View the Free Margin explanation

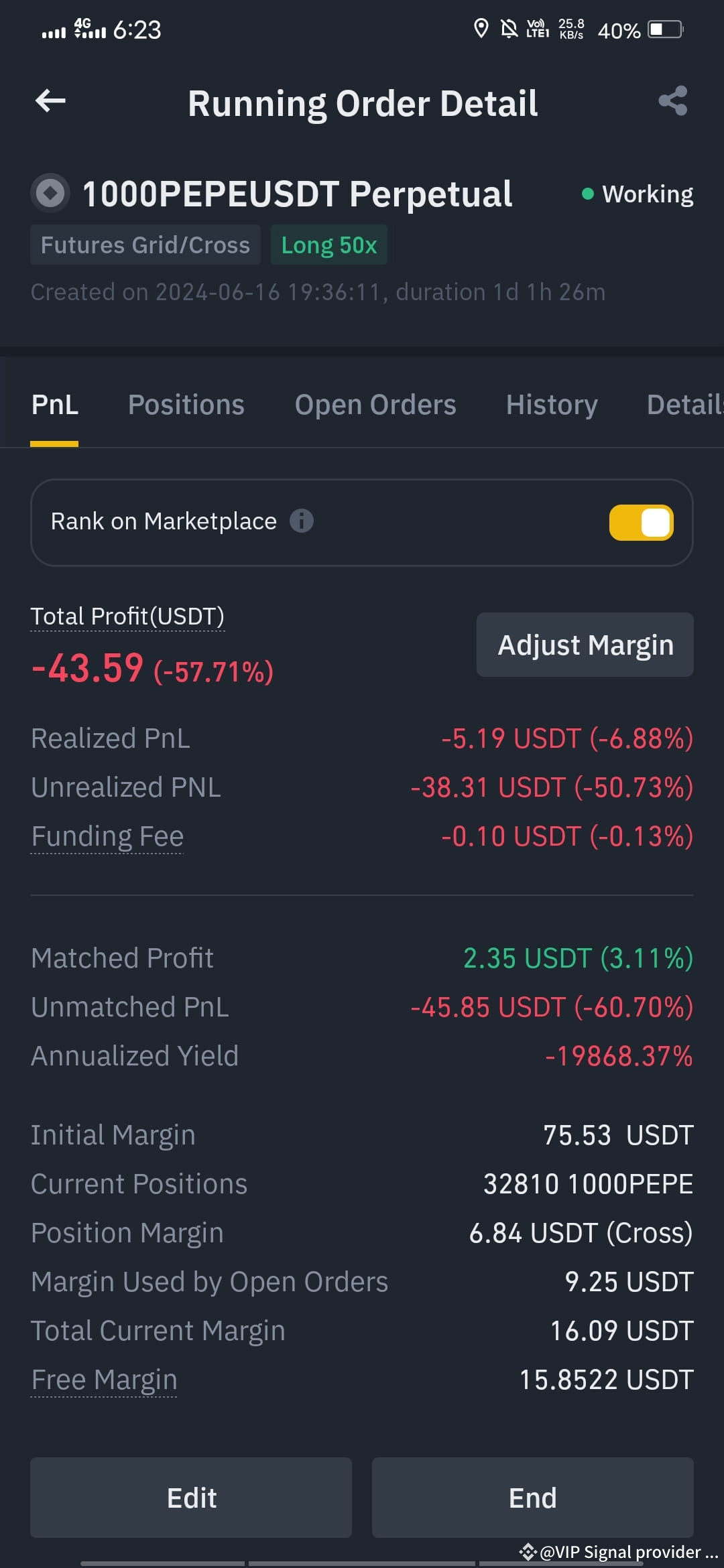tap(104, 1380)
